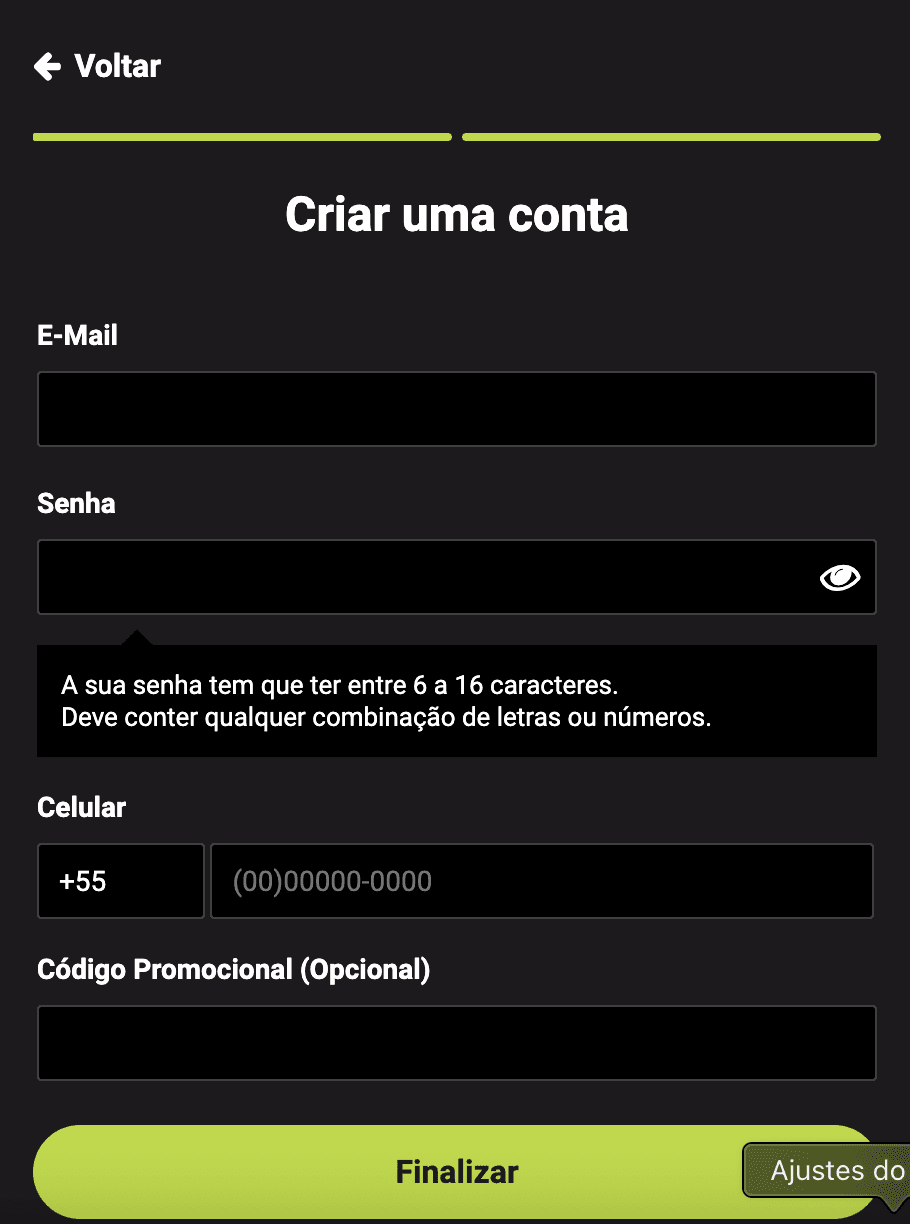Click the country code box showing +55
The image size is (910, 1224).
coord(120,881)
